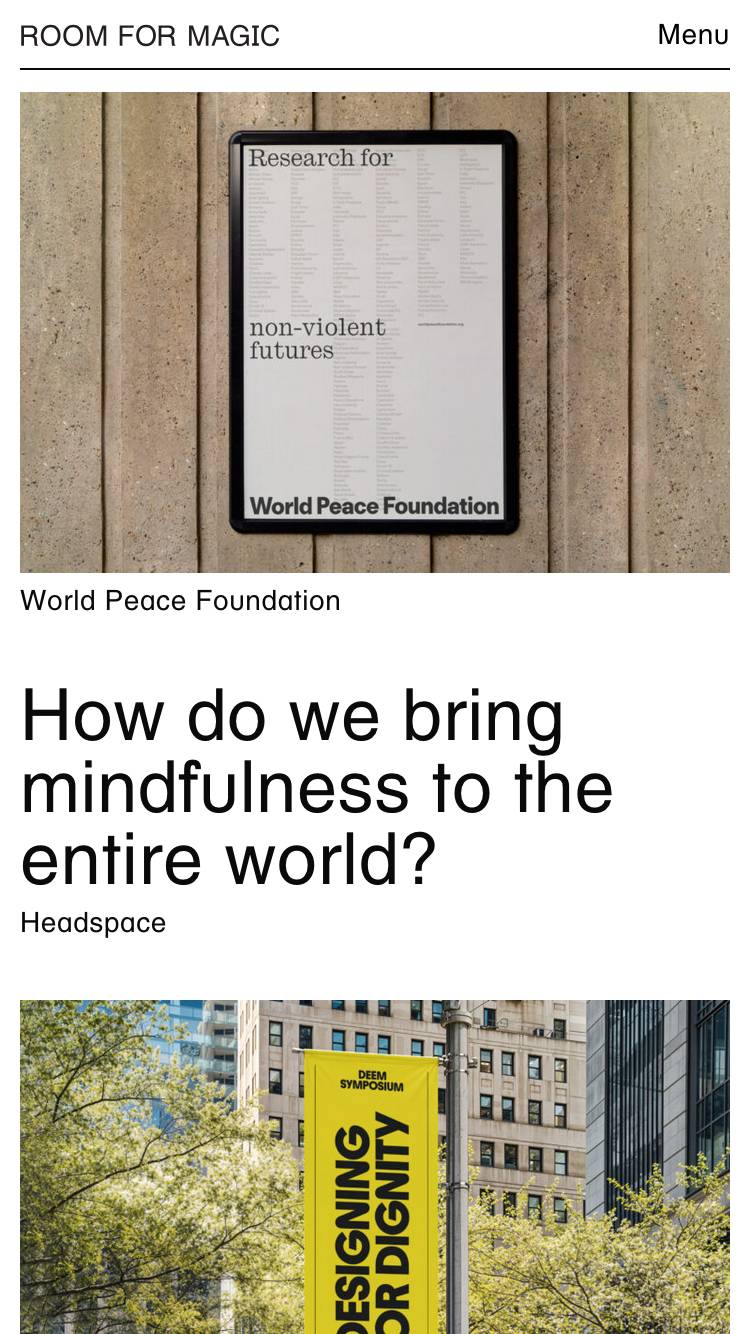Open the Headspace mindfulness case study

coord(316,788)
